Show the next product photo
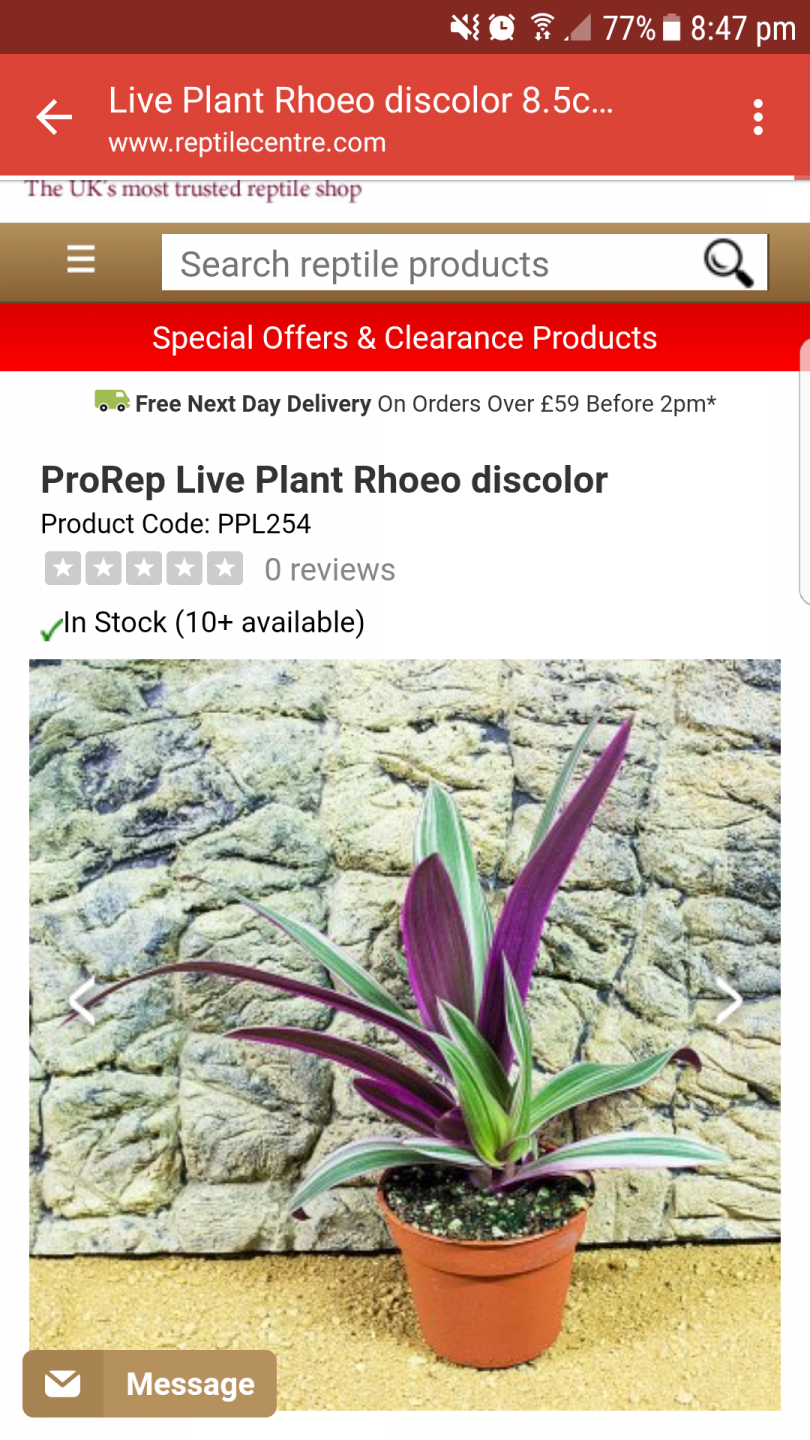Viewport: 810px width, 1440px height. coord(729,1000)
